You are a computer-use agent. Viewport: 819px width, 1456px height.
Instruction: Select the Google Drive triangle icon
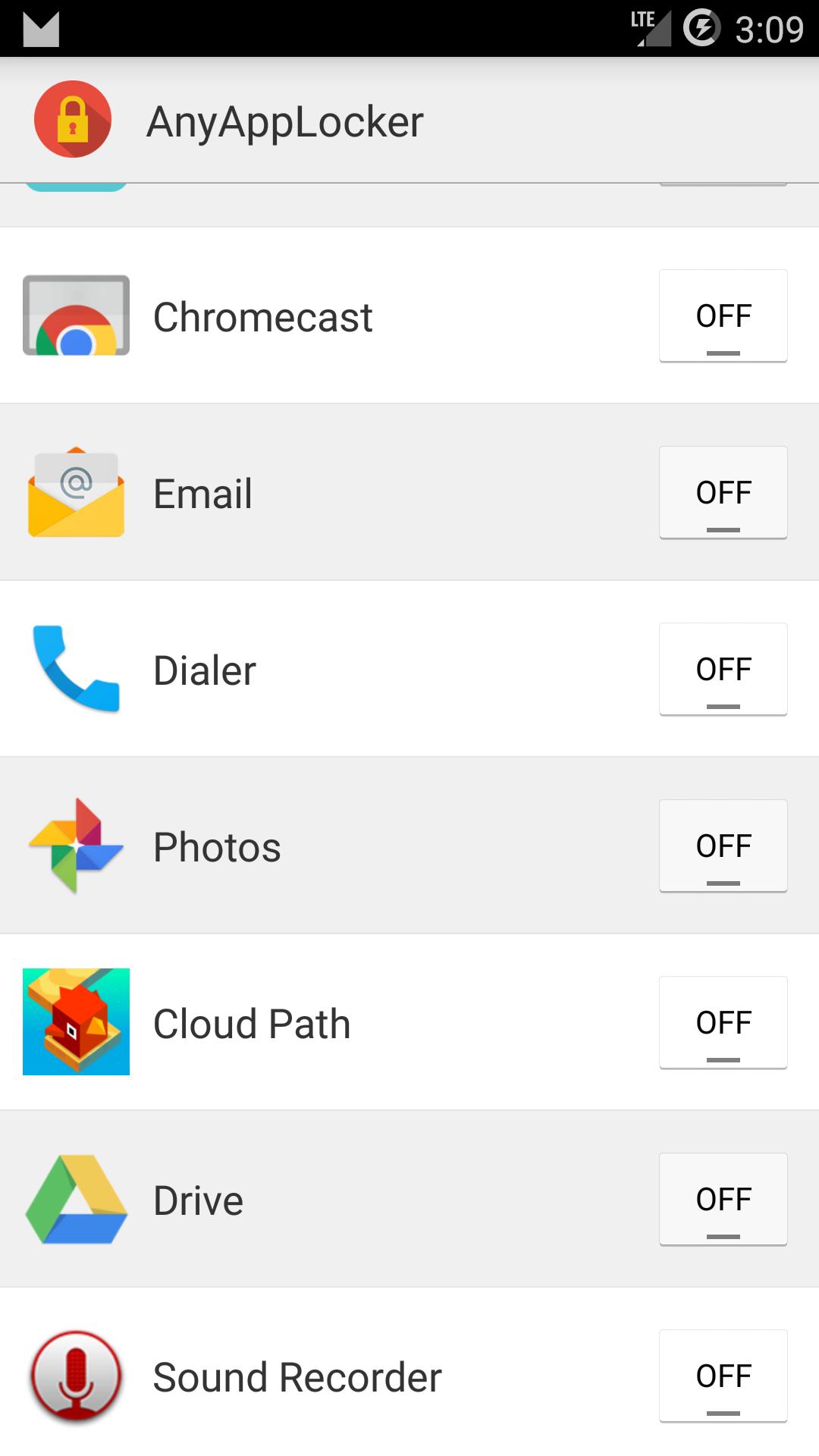click(76, 1198)
